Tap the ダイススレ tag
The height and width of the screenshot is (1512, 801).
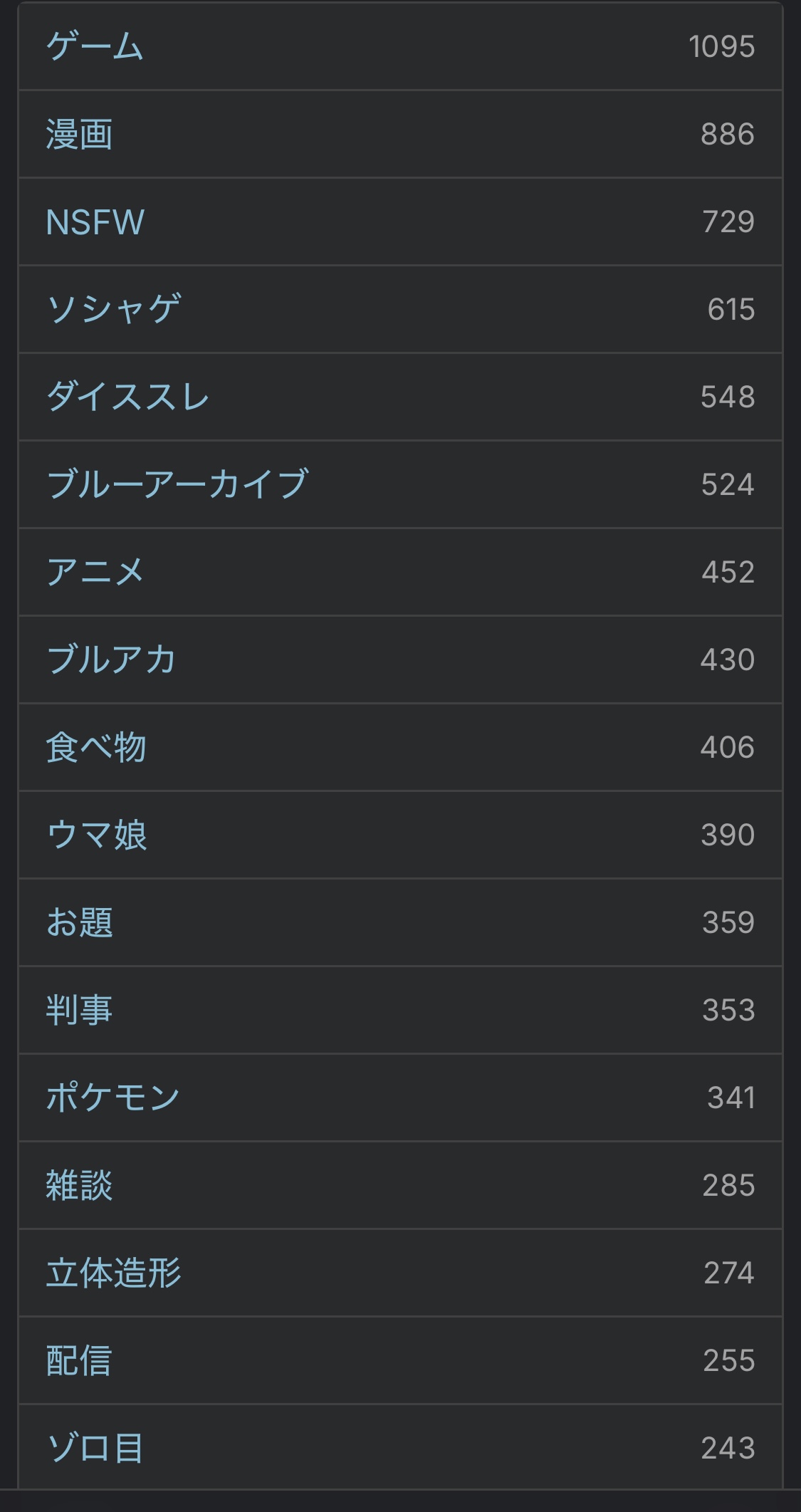[127, 397]
